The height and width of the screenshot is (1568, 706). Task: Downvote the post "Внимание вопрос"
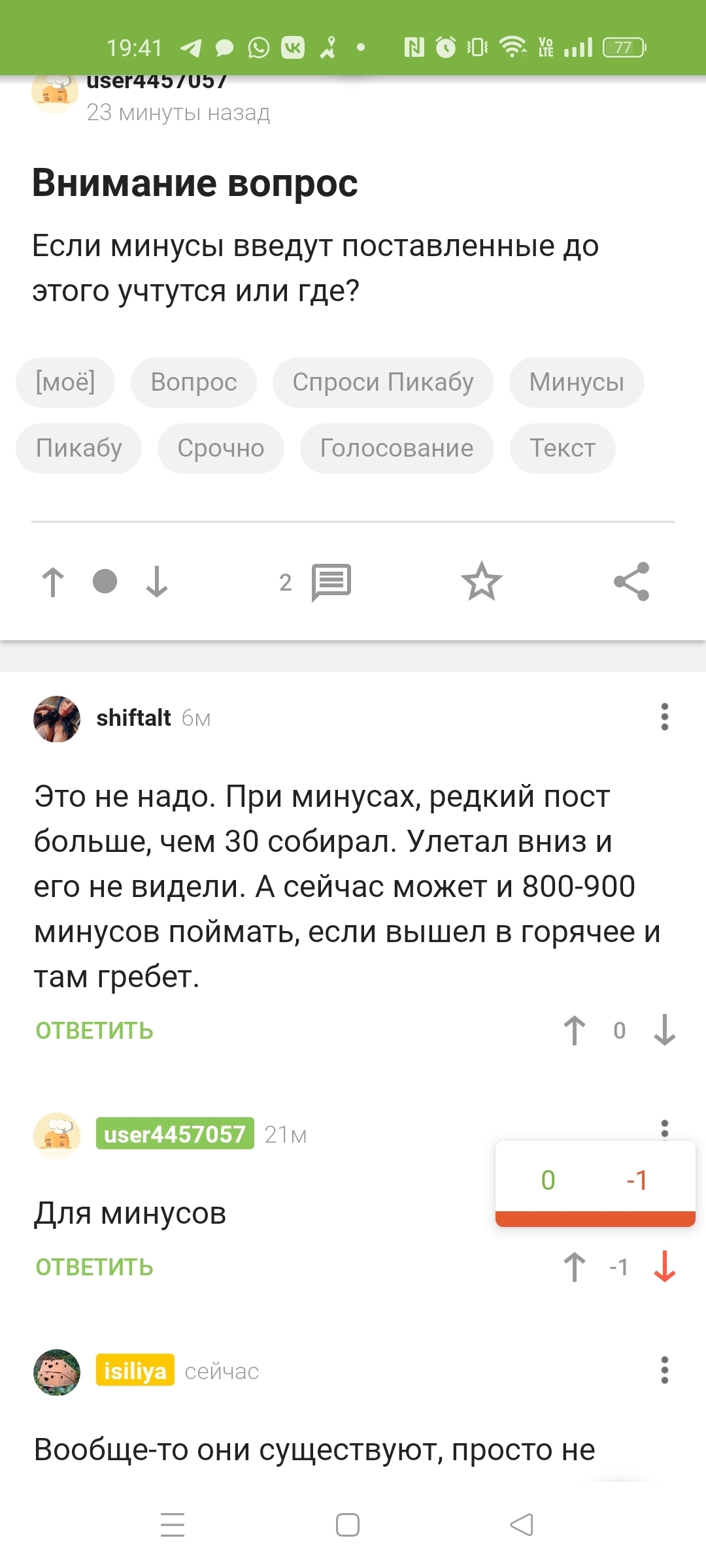point(157,581)
